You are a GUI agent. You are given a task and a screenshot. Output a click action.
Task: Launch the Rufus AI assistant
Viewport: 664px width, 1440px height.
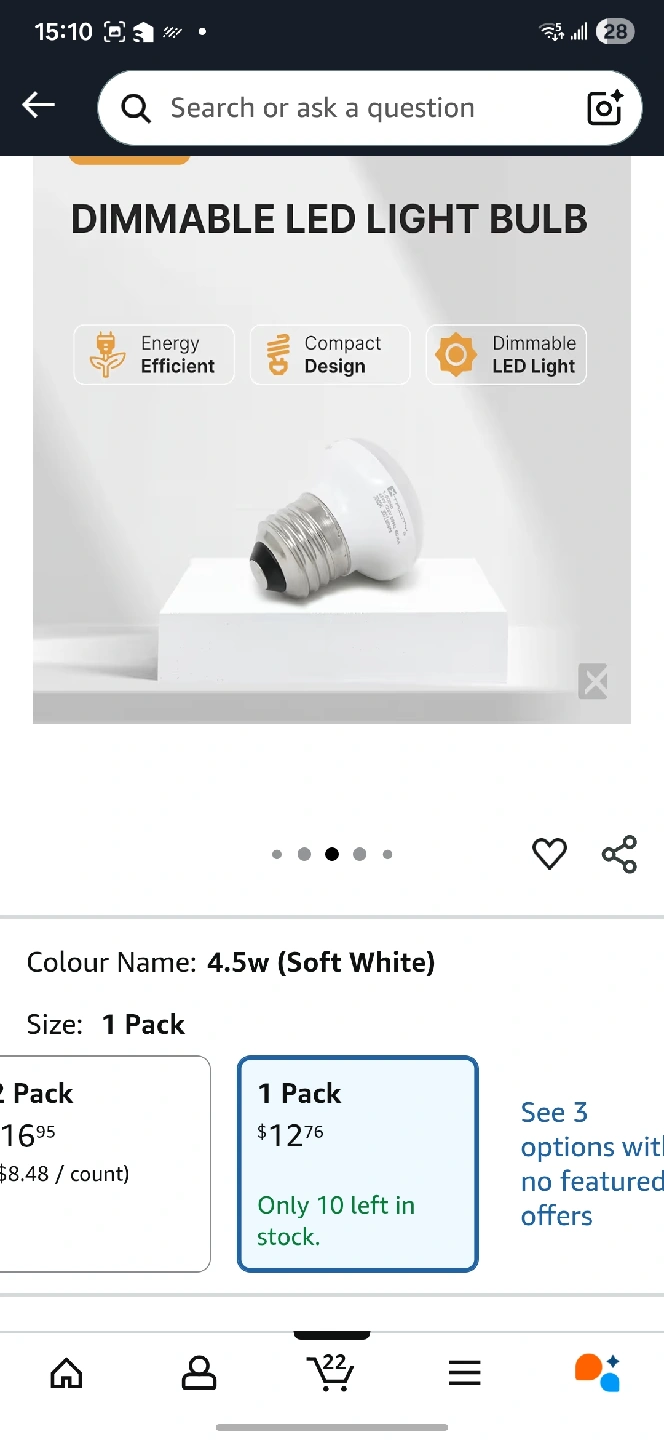pos(597,1373)
